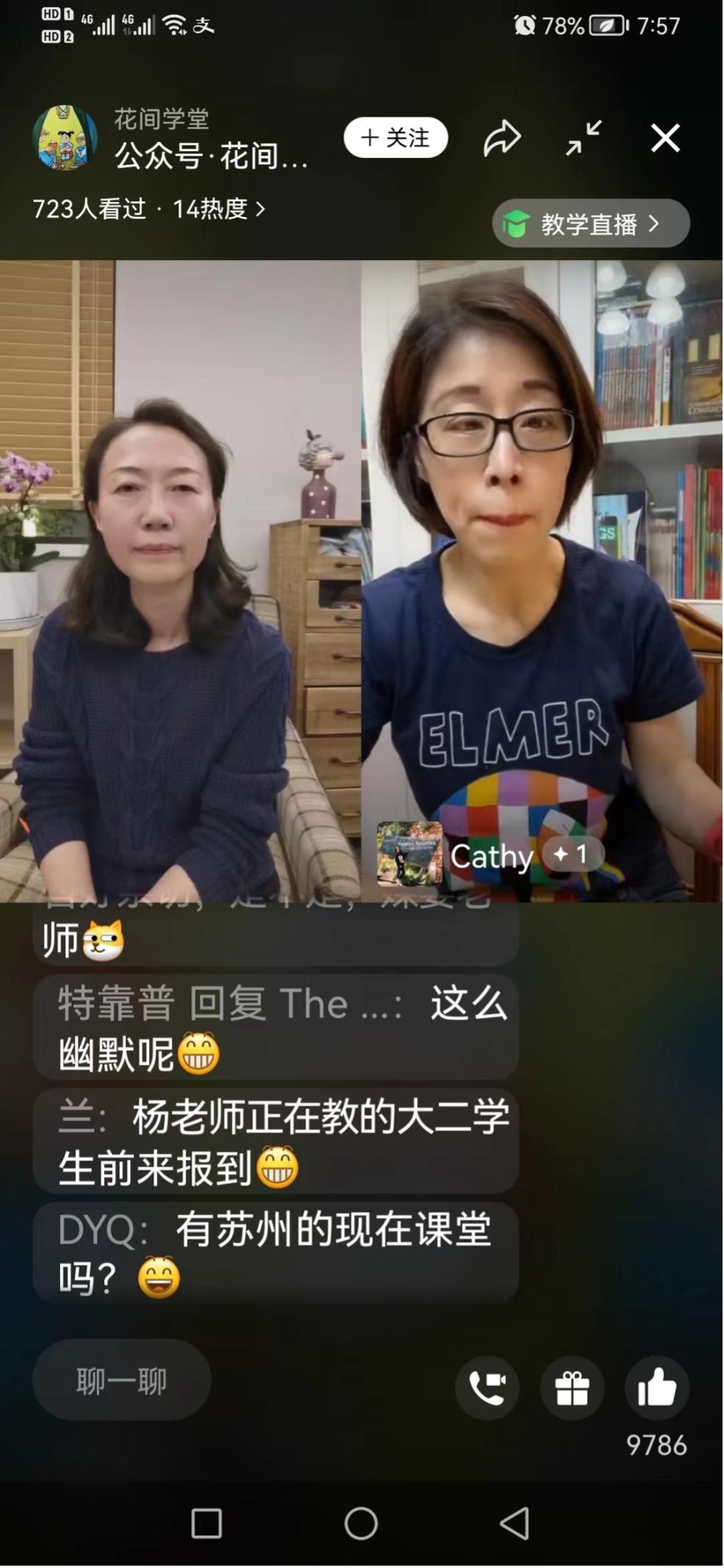Like the stream with thumbs-up
The height and width of the screenshot is (1568, 724).
(x=656, y=1388)
